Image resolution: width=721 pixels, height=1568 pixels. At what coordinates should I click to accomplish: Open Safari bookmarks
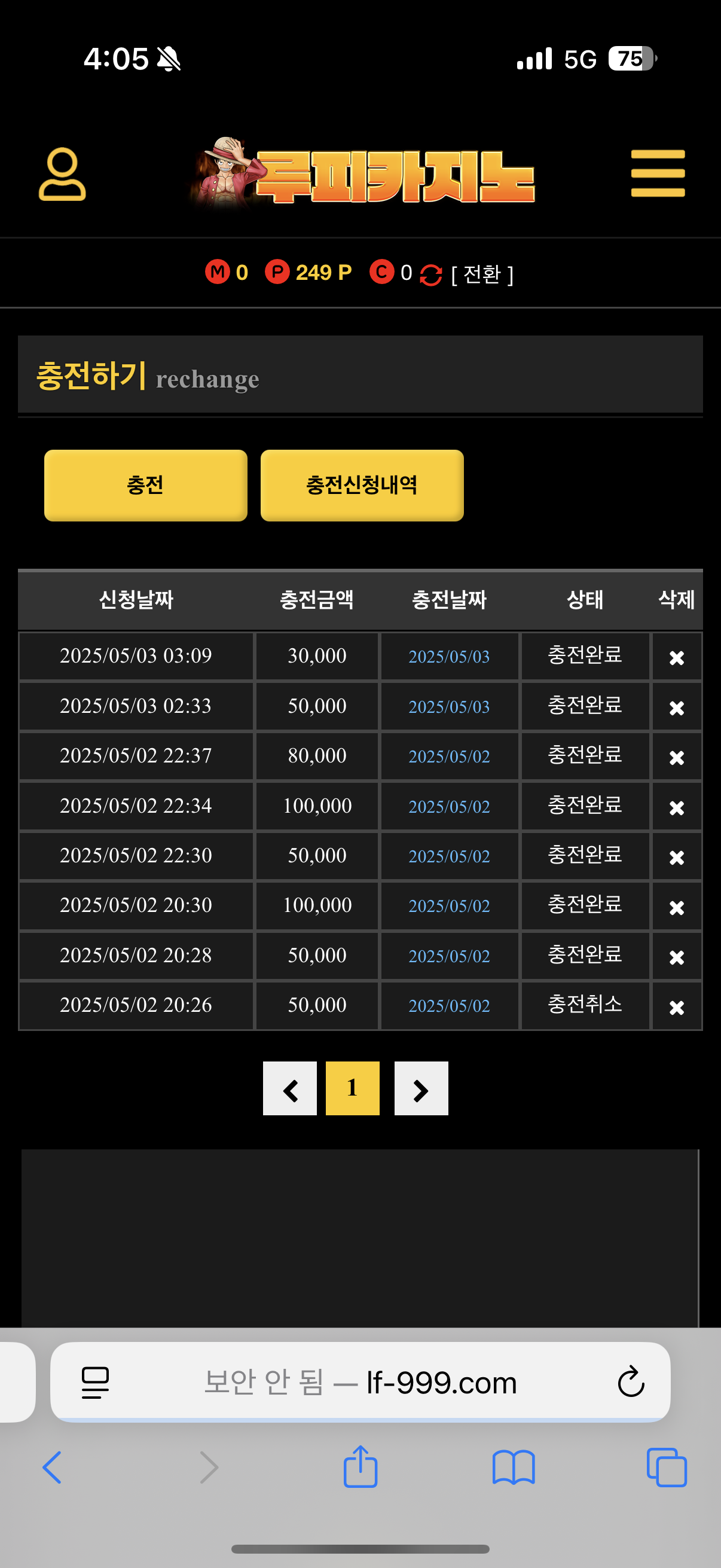pyautogui.click(x=514, y=1468)
